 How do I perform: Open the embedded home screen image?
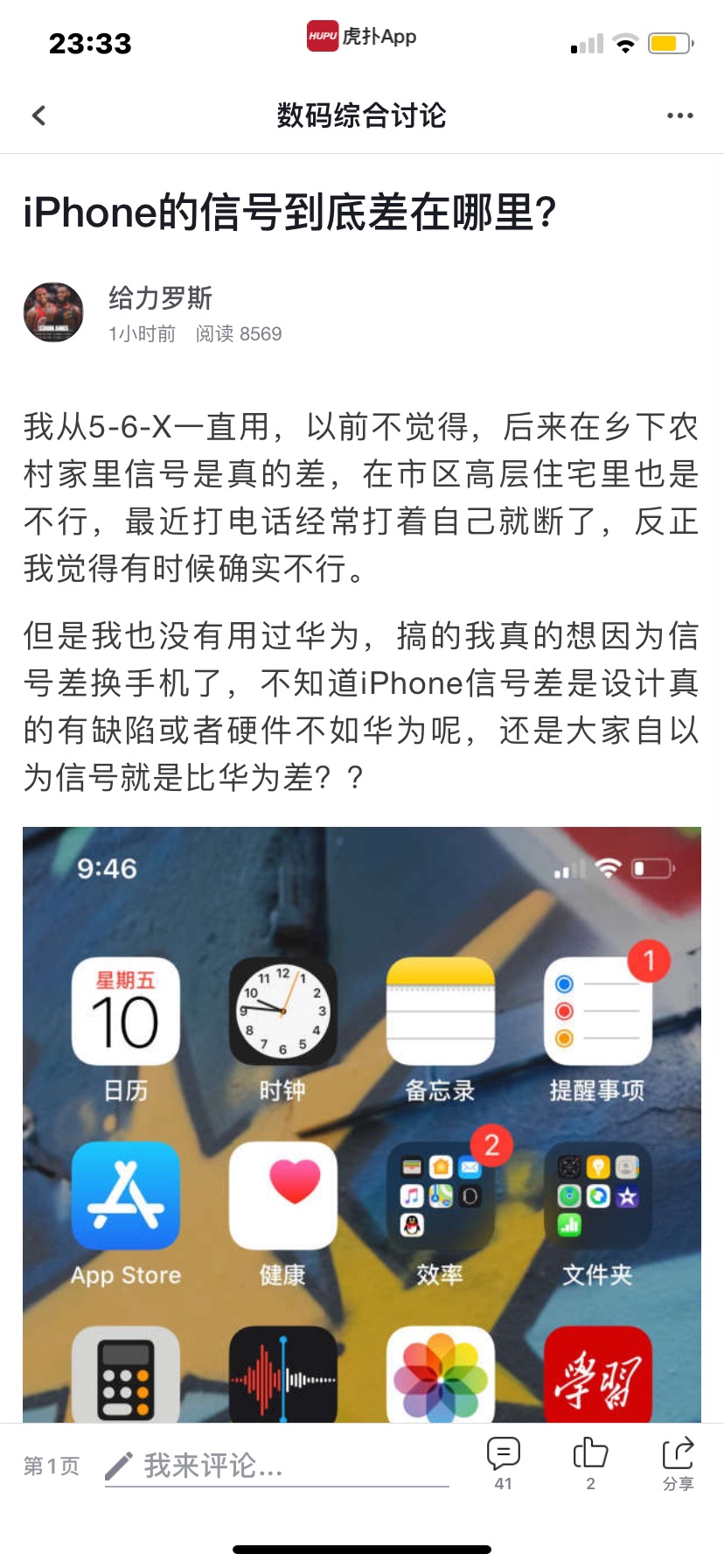(362, 1124)
